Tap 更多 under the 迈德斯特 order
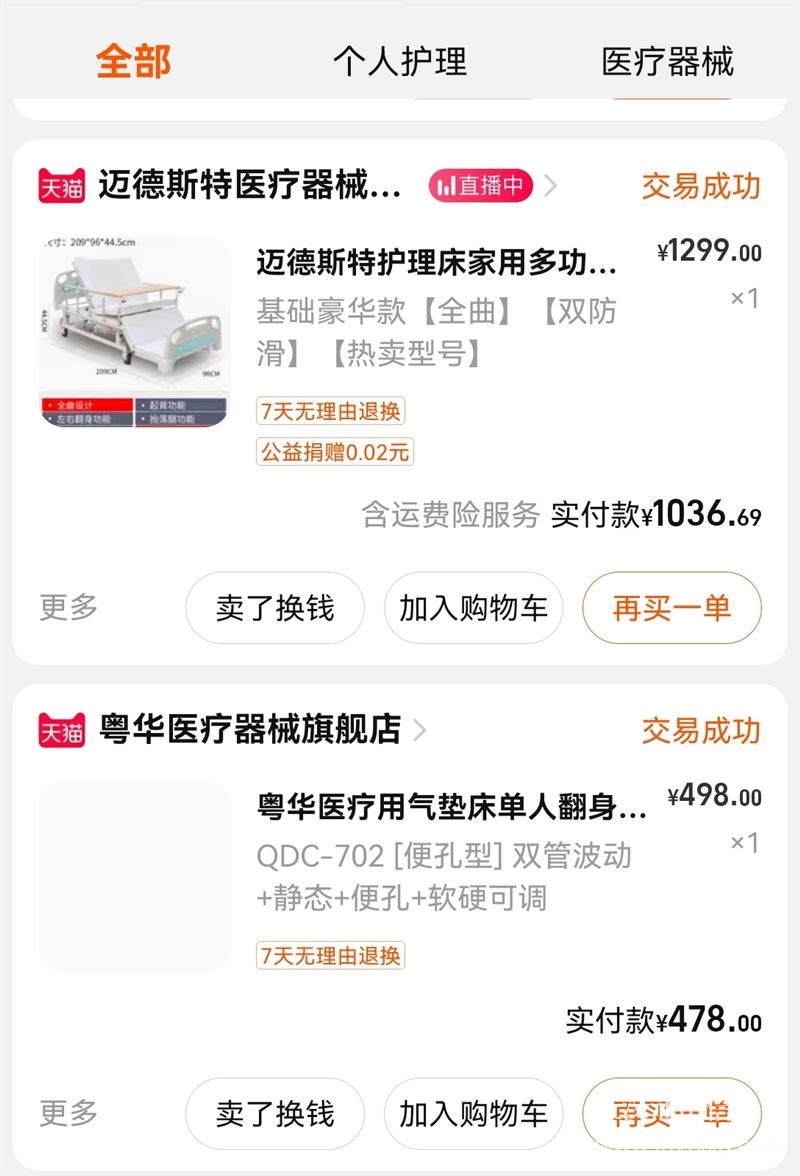The image size is (800, 1176). click(x=69, y=607)
